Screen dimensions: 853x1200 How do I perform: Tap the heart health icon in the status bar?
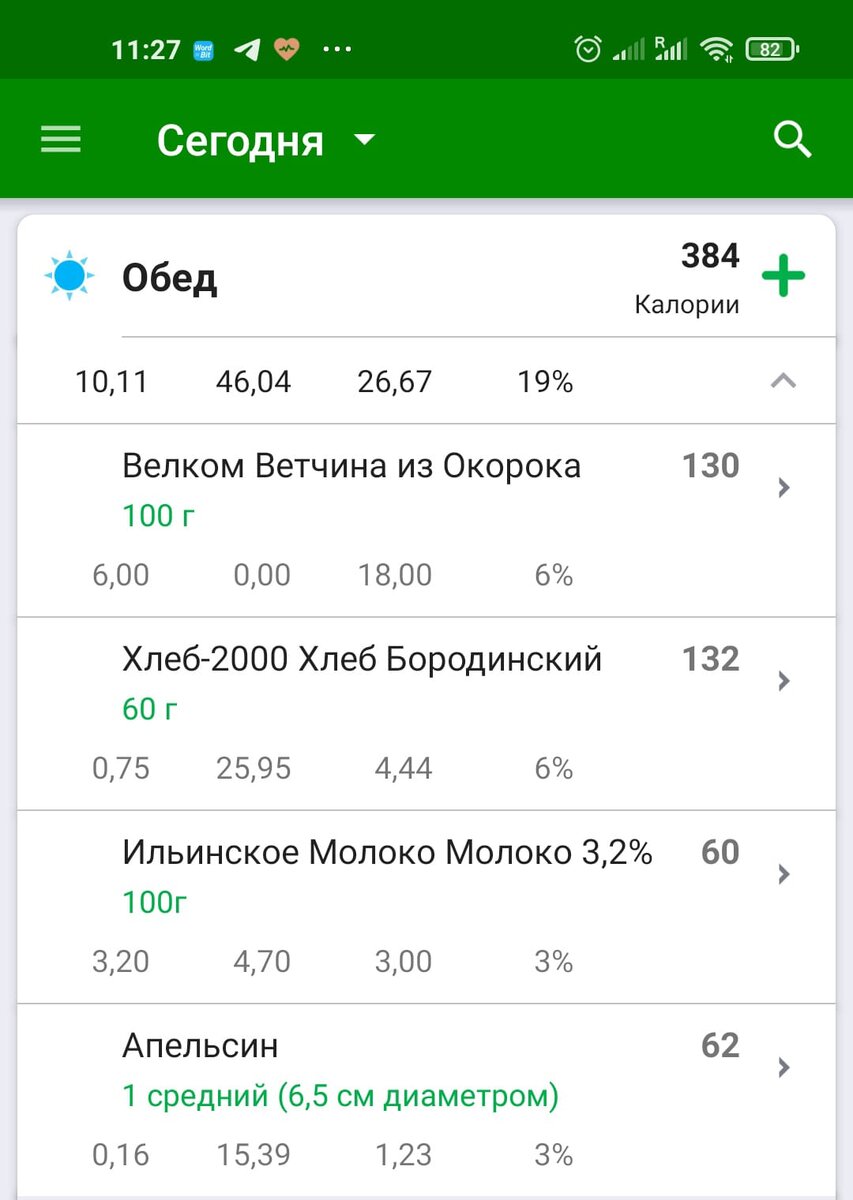point(286,48)
